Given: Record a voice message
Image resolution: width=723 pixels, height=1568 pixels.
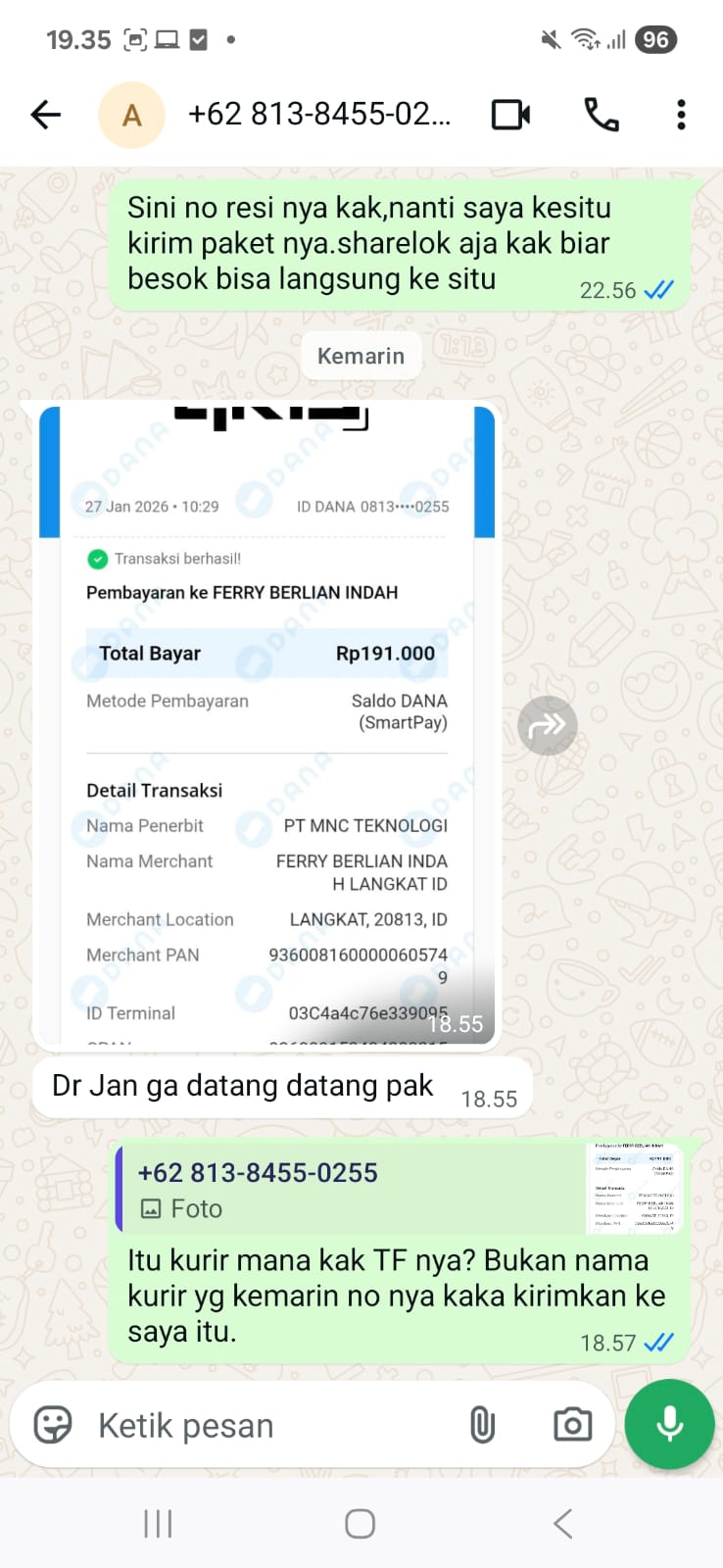Looking at the screenshot, I should [x=670, y=1424].
